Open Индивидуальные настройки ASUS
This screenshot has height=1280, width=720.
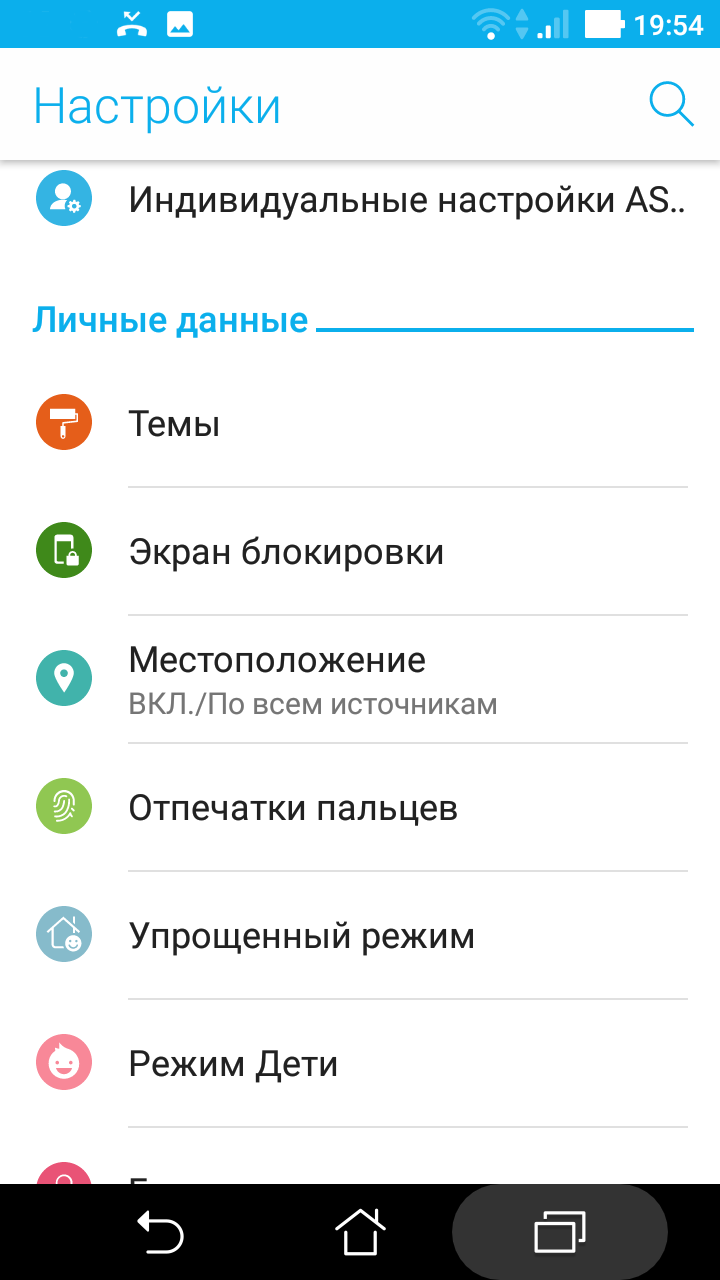pyautogui.click(x=360, y=200)
